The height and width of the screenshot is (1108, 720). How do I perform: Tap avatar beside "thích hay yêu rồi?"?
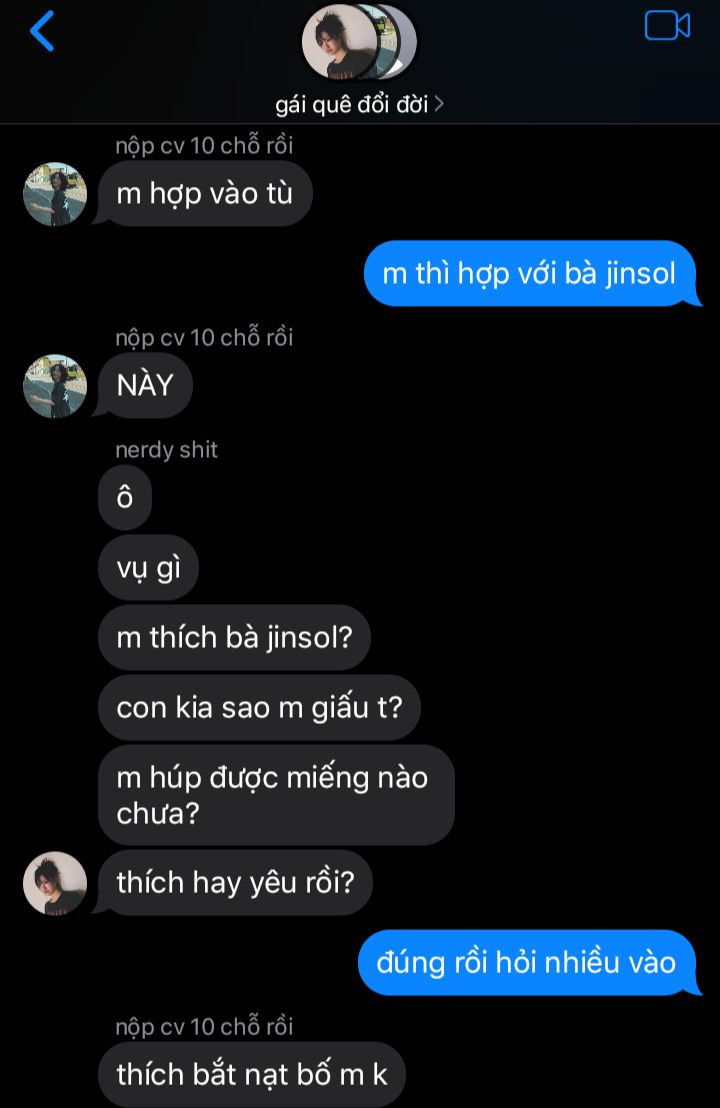[x=55, y=883]
